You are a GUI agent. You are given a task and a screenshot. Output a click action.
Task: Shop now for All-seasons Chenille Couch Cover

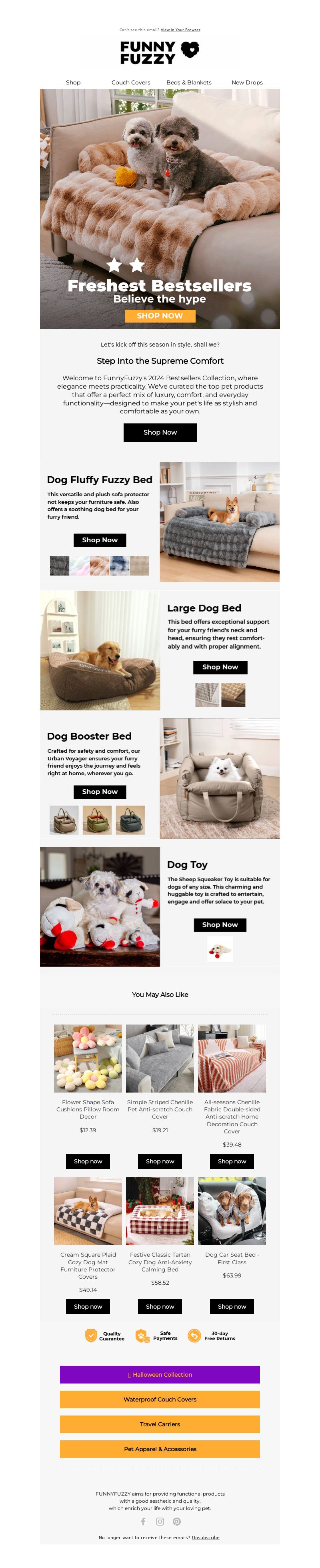pos(232,1161)
